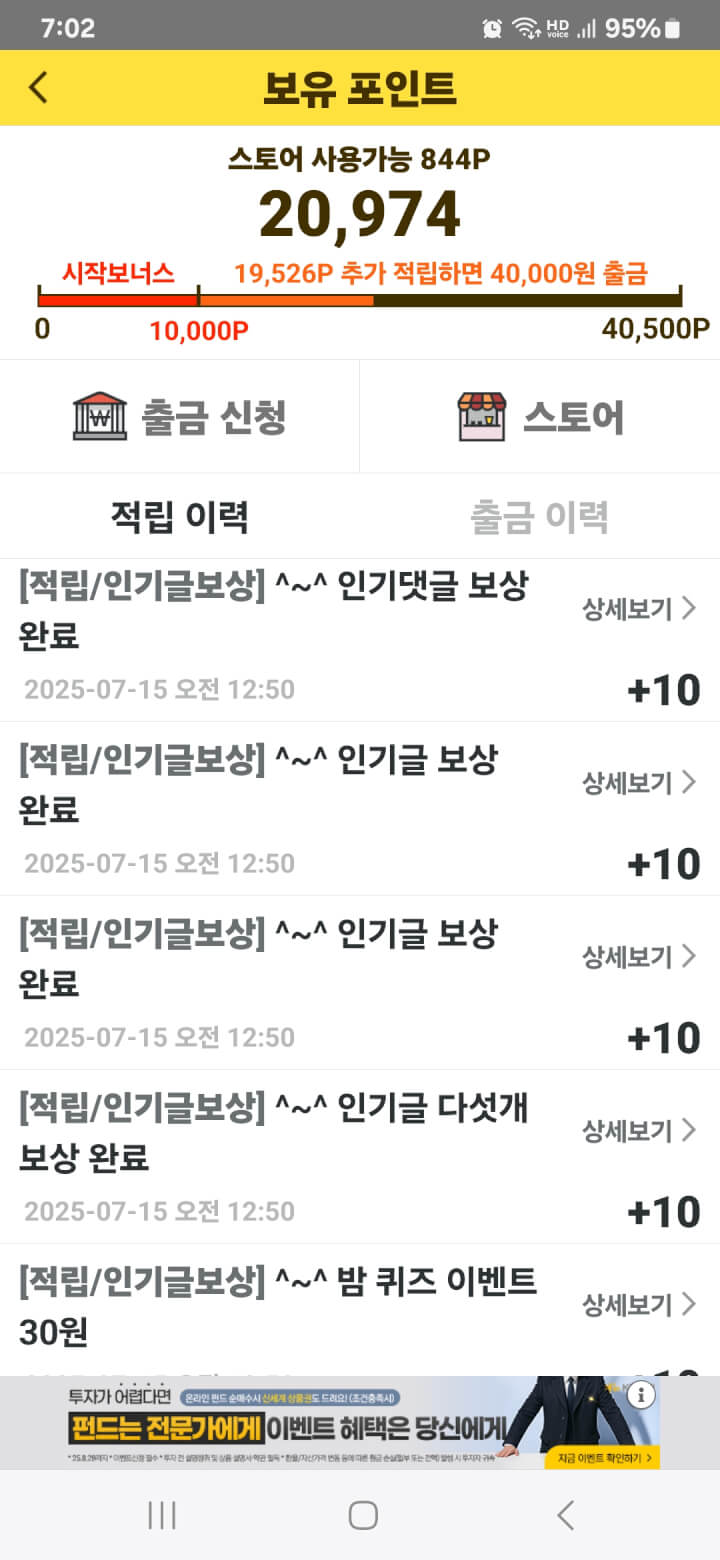
Task: Switch to the 출금 이력 tab
Action: (540, 517)
